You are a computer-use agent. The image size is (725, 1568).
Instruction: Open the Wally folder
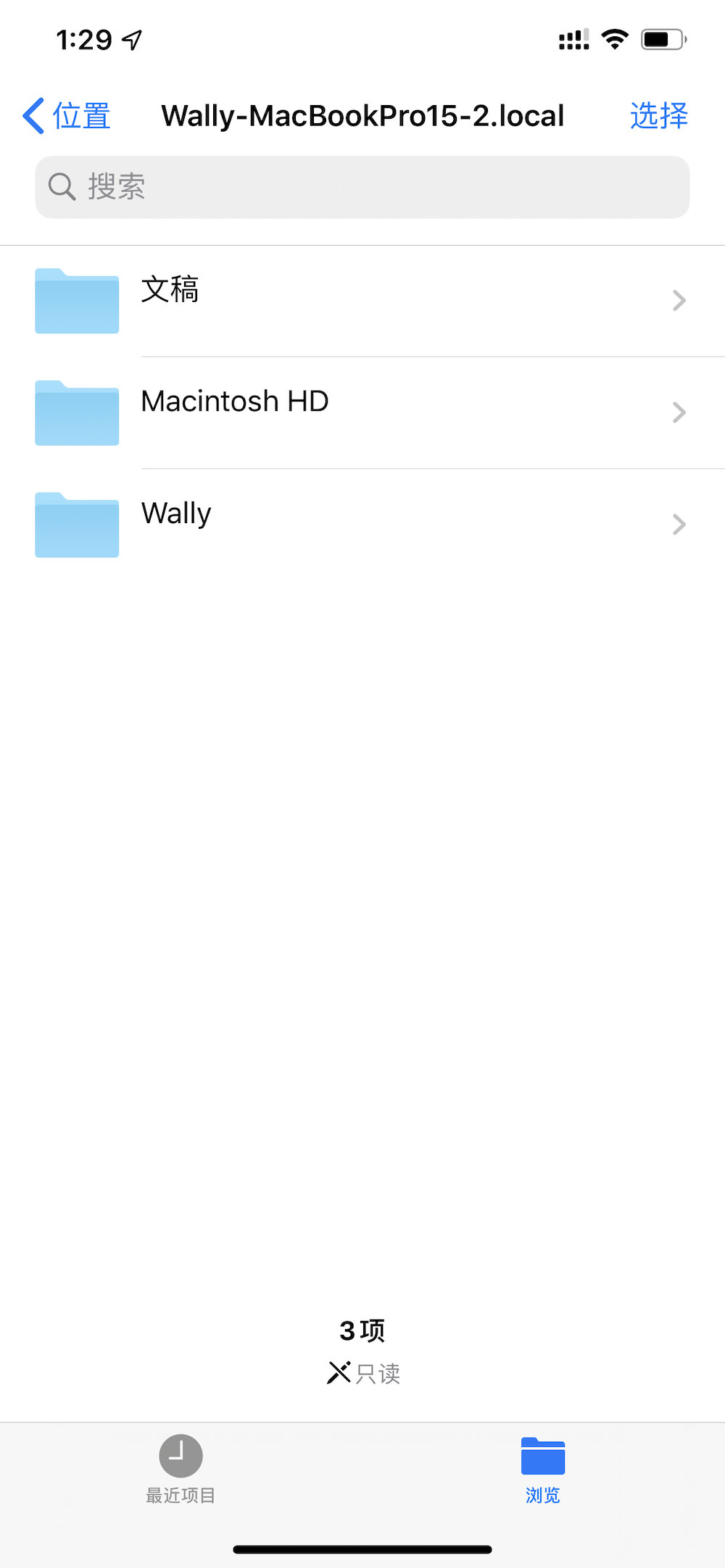[362, 524]
